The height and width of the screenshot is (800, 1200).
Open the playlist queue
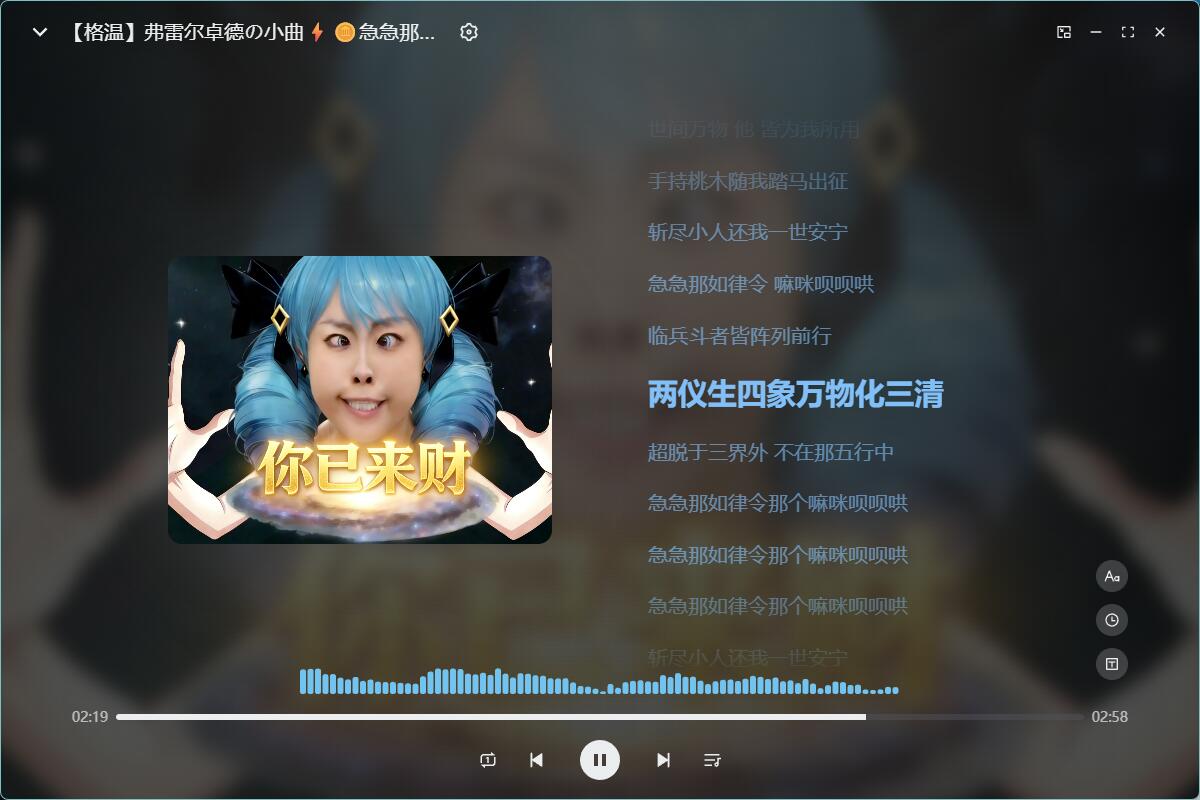point(712,760)
